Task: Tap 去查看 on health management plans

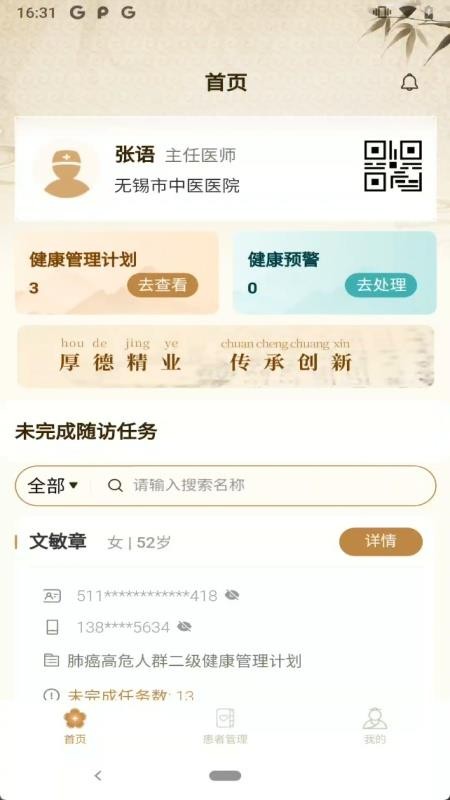Action: tap(162, 285)
